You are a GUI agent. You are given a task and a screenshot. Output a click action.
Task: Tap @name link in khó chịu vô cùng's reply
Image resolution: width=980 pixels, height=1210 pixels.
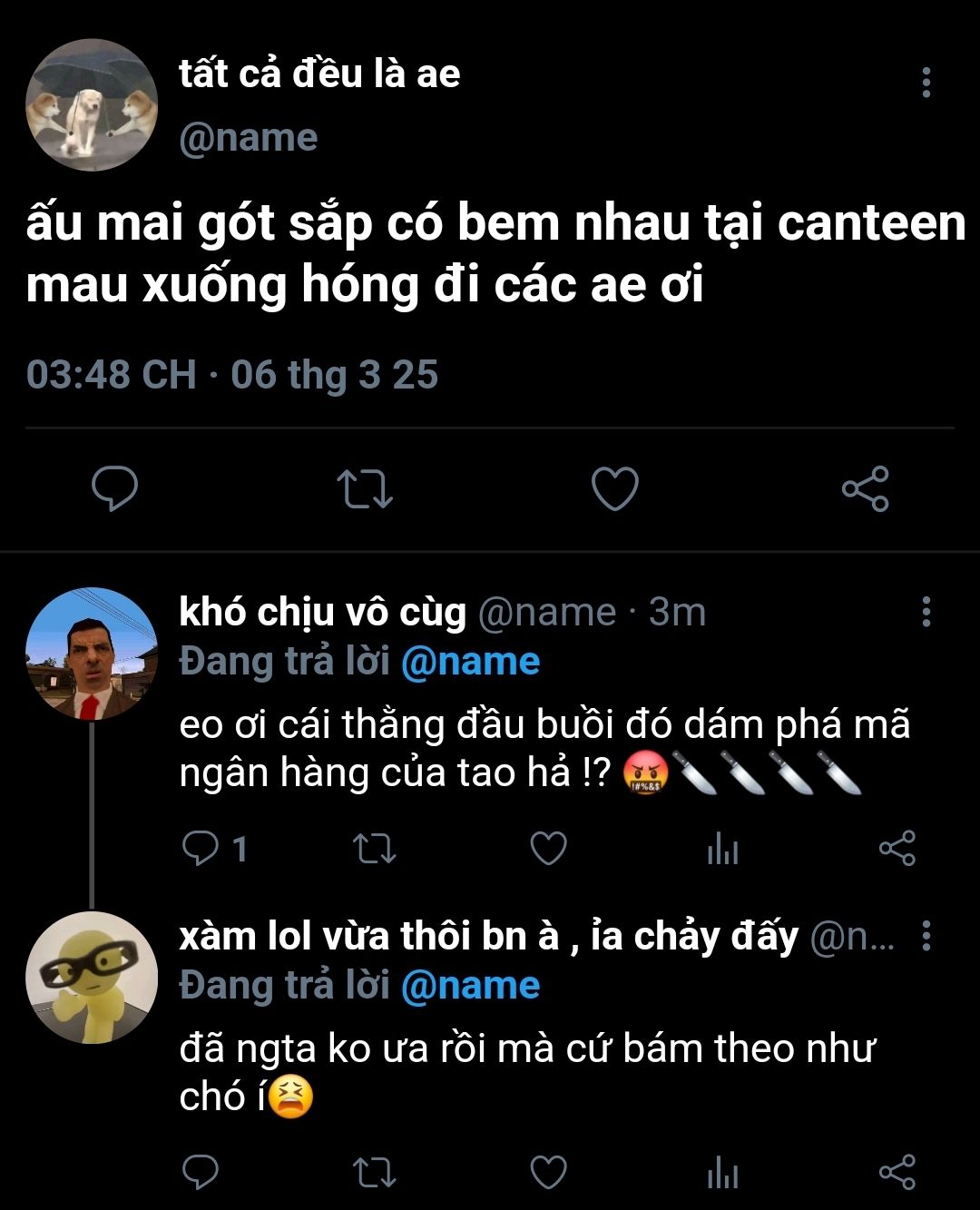click(x=470, y=661)
